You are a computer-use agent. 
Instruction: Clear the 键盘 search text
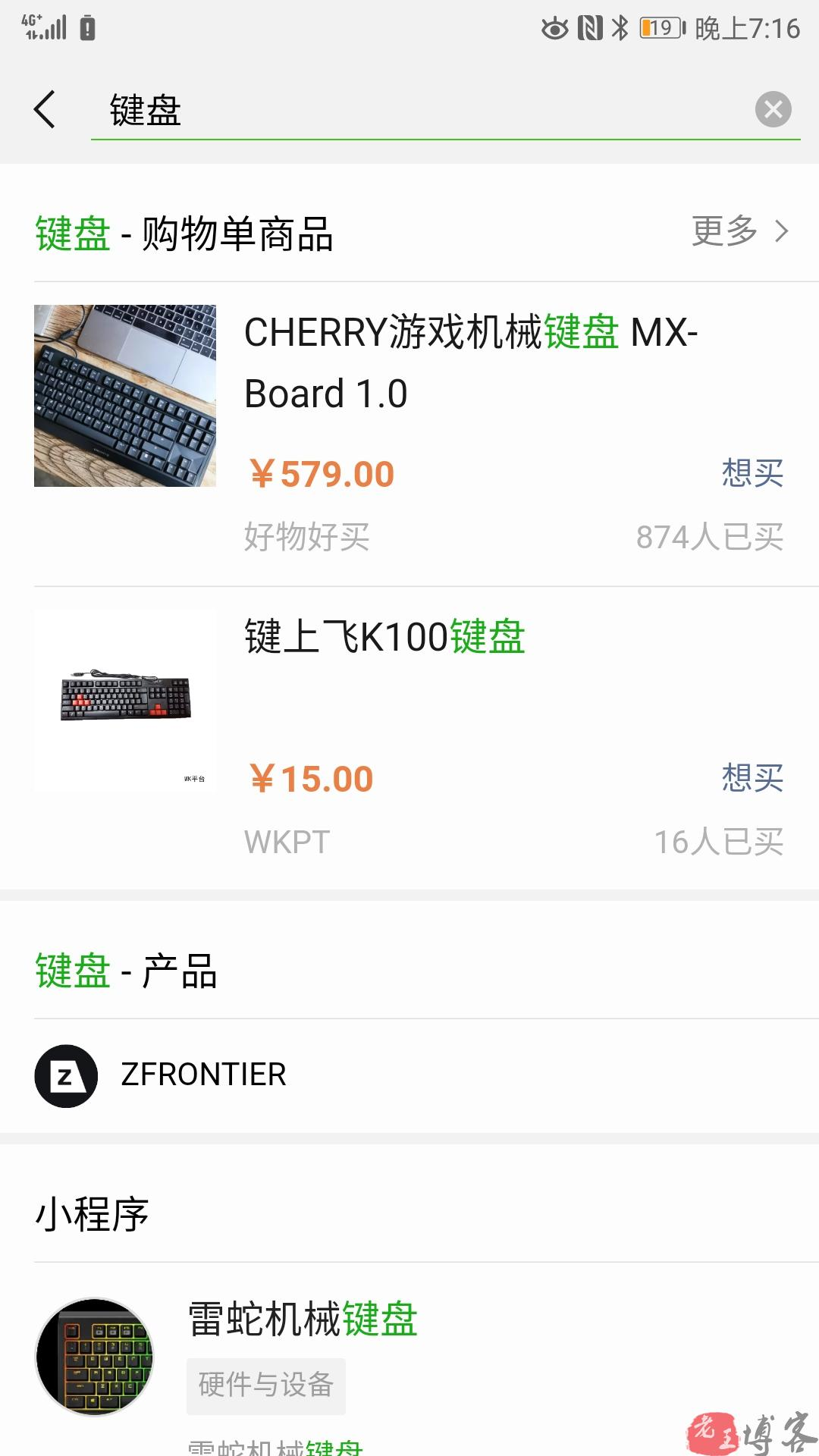pos(773,110)
